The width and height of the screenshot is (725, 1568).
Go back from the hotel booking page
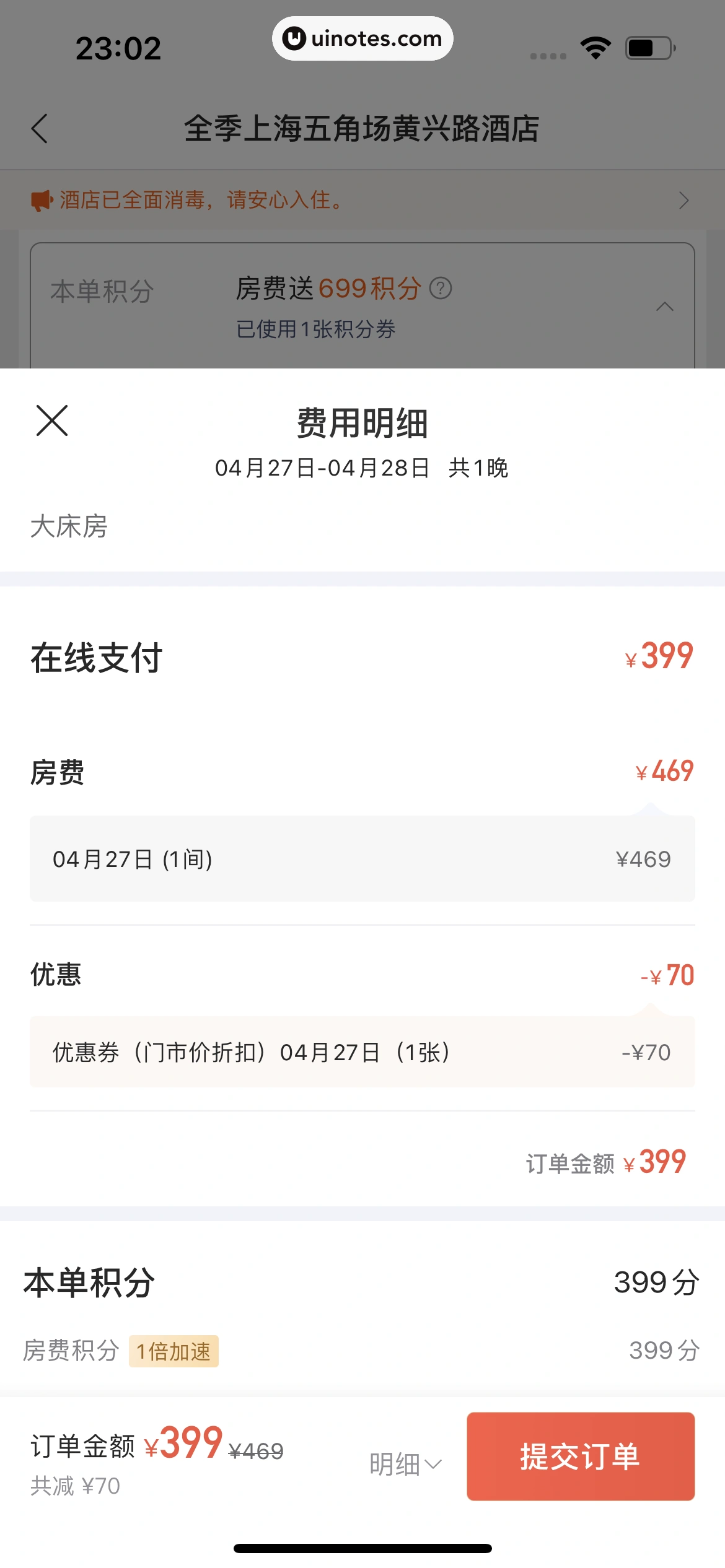pos(40,129)
